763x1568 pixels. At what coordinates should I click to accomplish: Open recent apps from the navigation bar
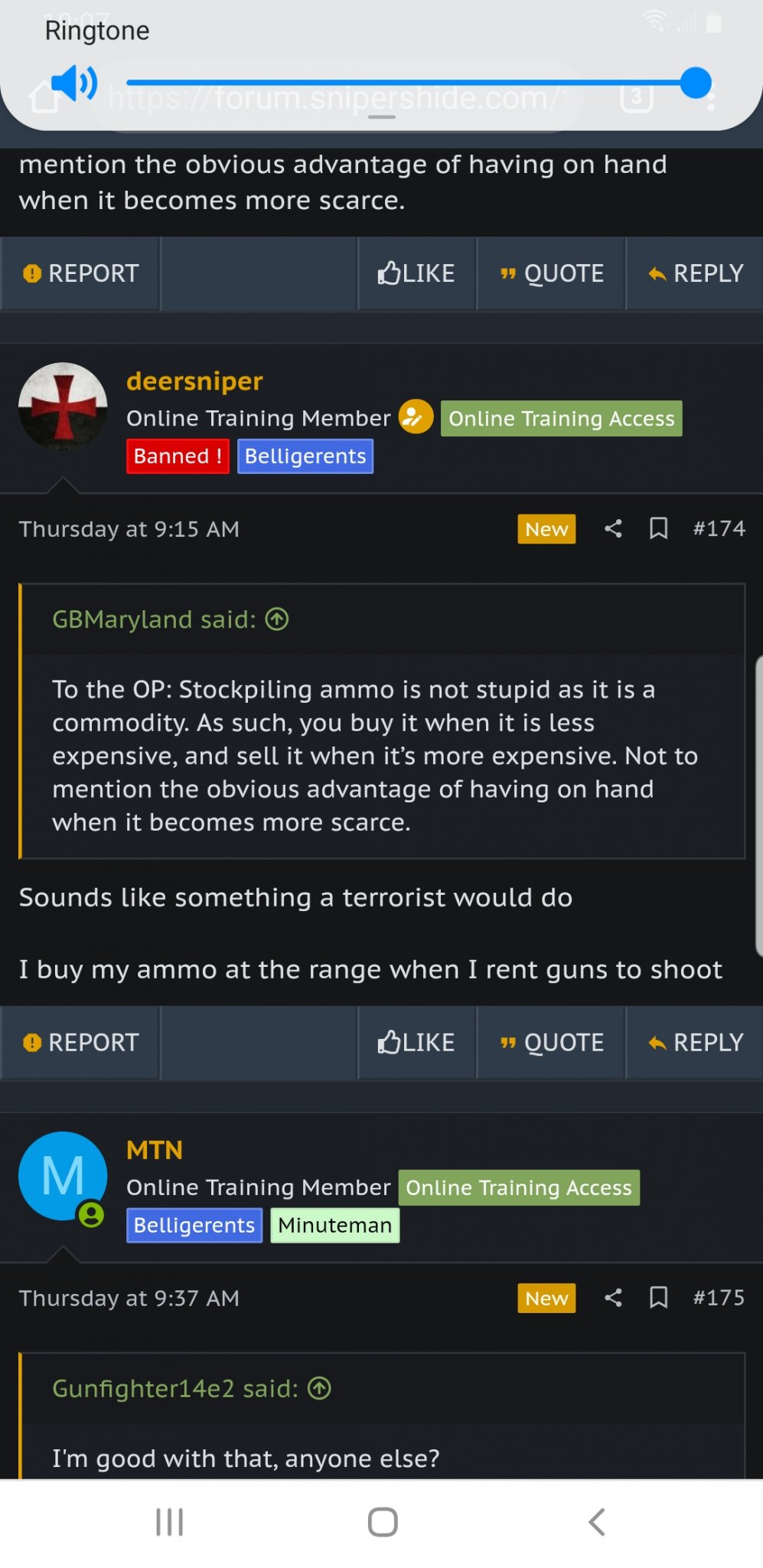click(x=169, y=1522)
